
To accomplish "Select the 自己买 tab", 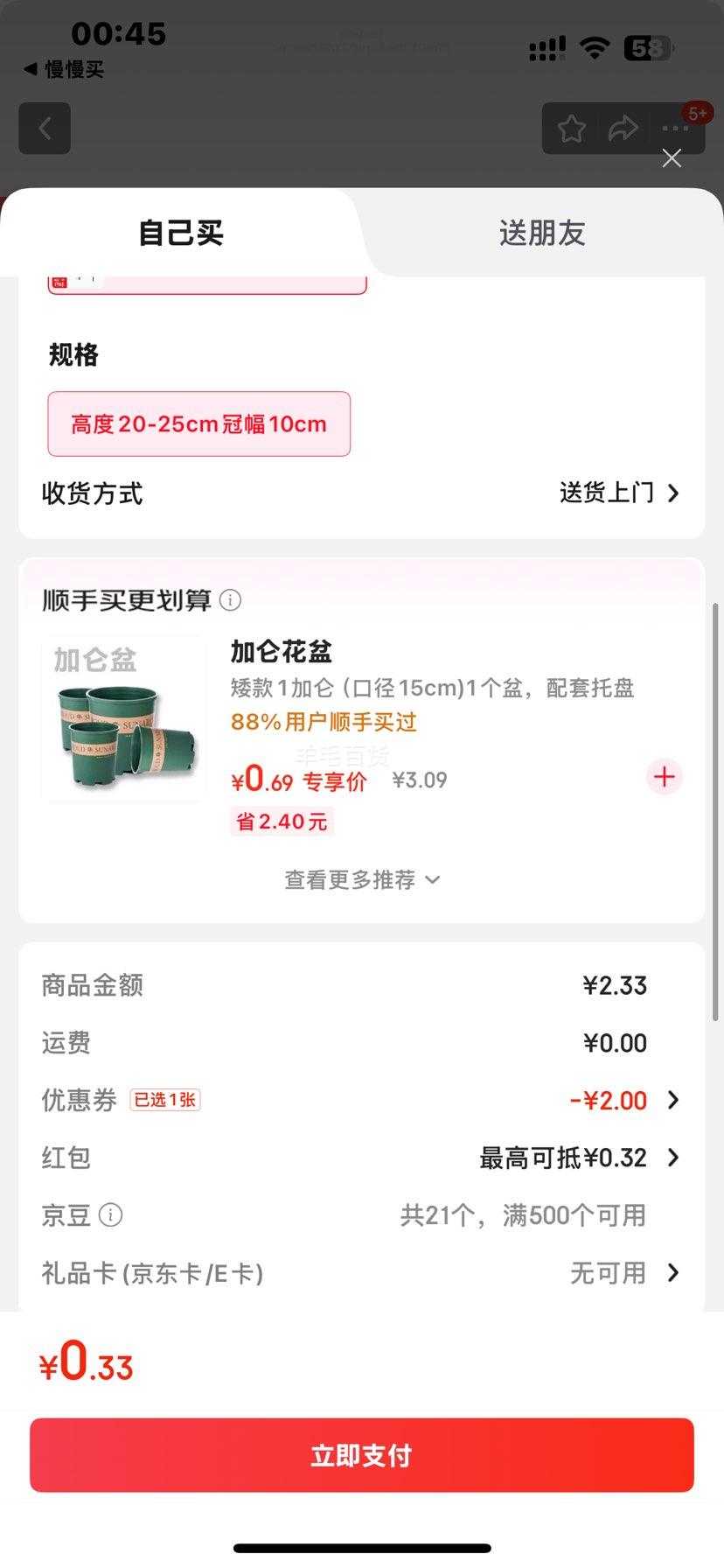I will [x=181, y=234].
